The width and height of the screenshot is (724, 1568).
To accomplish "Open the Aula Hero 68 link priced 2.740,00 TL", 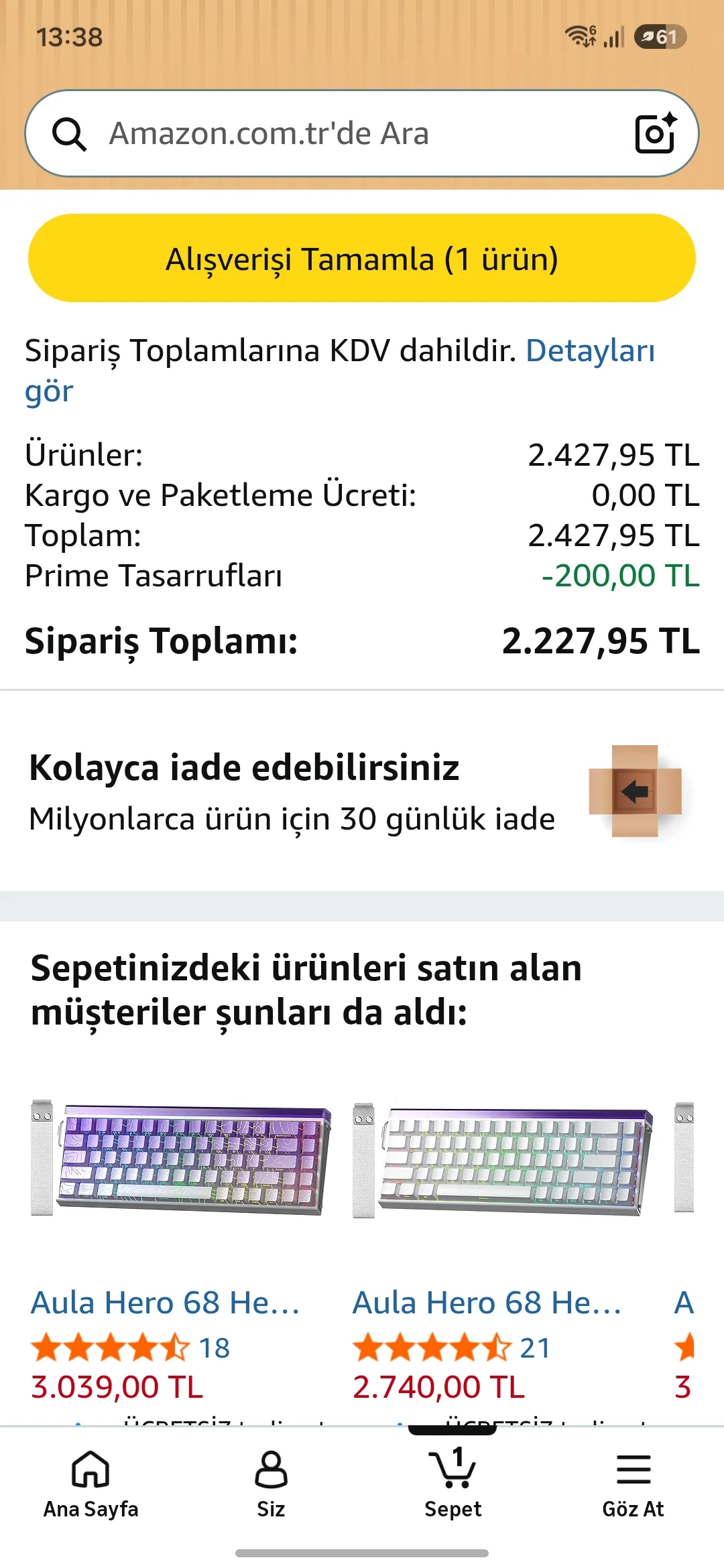I will pos(487,1303).
